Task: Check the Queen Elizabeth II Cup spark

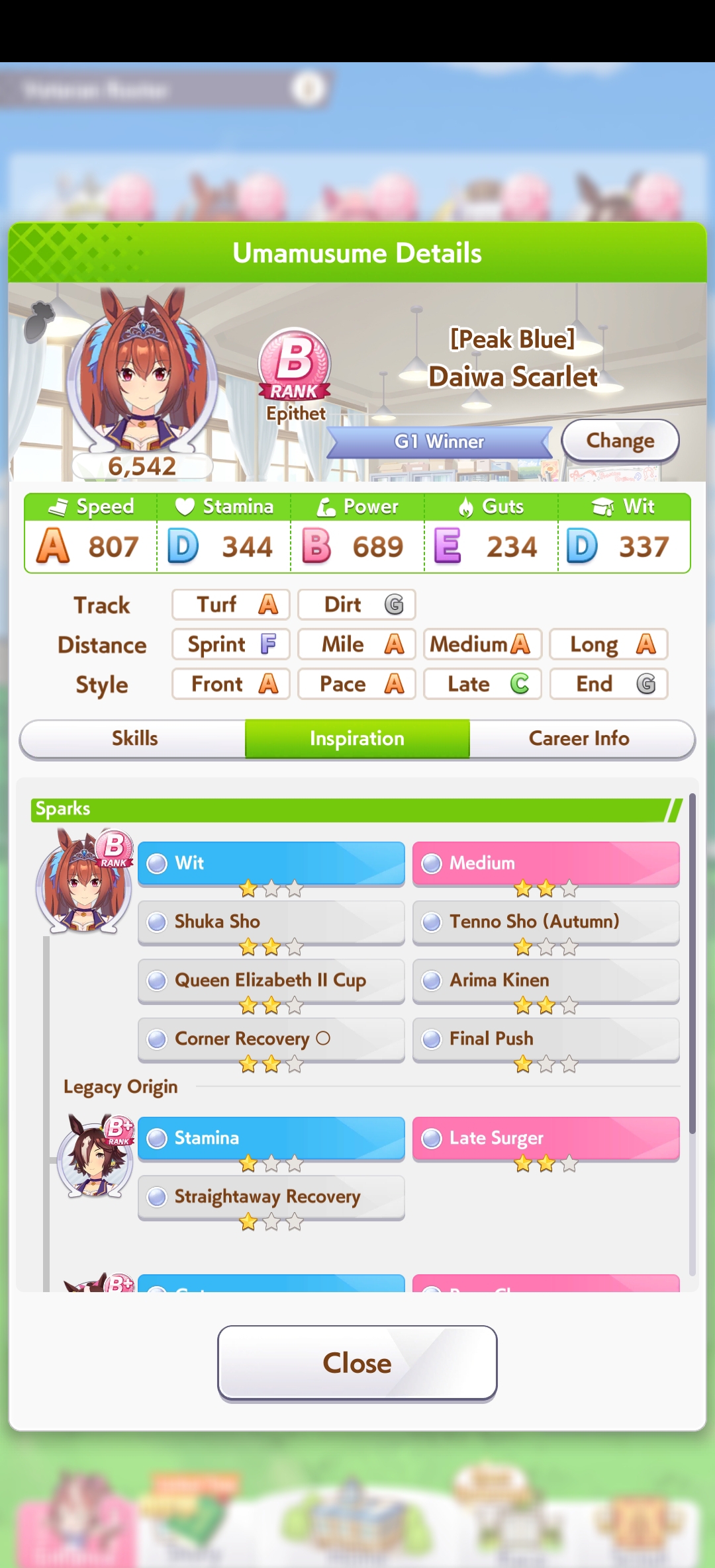Action: click(x=271, y=980)
